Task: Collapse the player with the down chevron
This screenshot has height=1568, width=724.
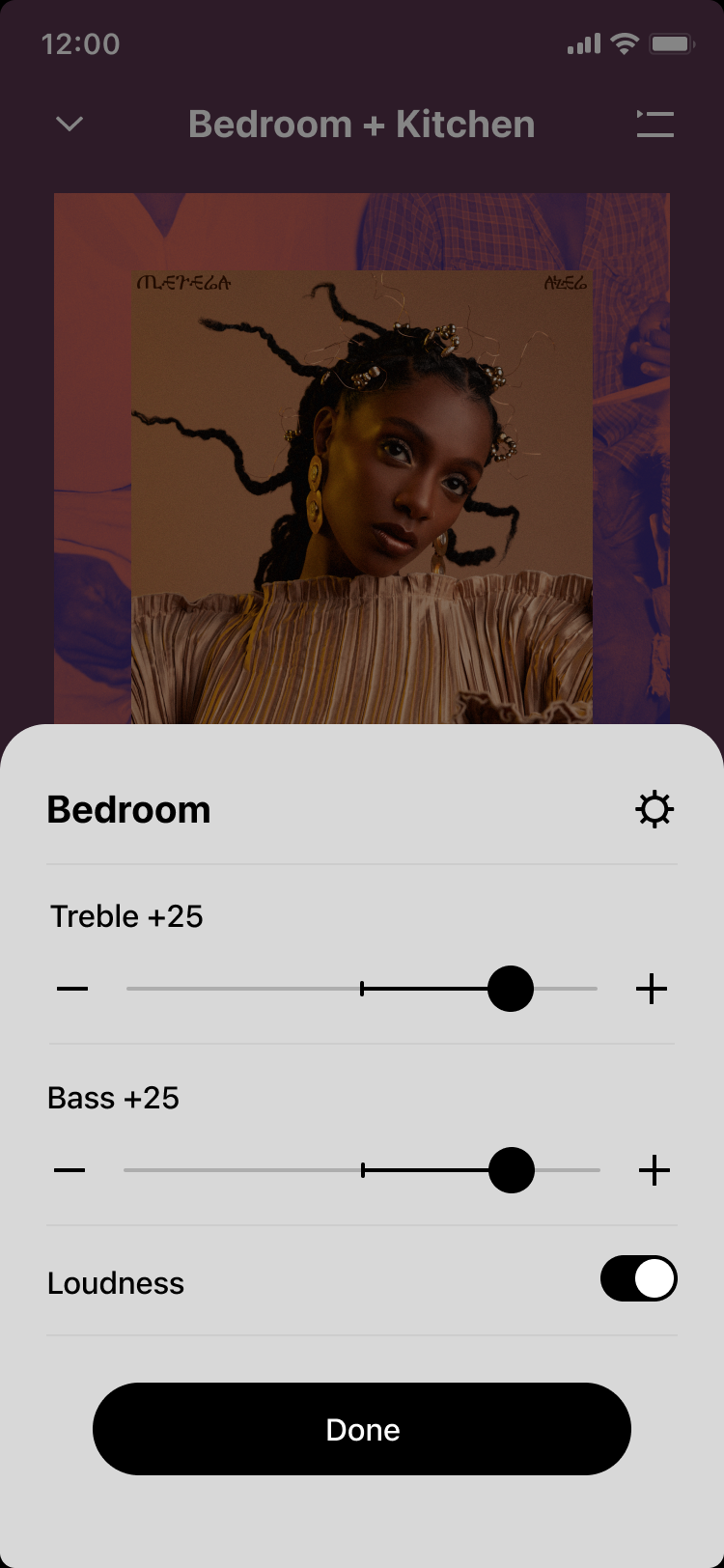Action: [70, 124]
